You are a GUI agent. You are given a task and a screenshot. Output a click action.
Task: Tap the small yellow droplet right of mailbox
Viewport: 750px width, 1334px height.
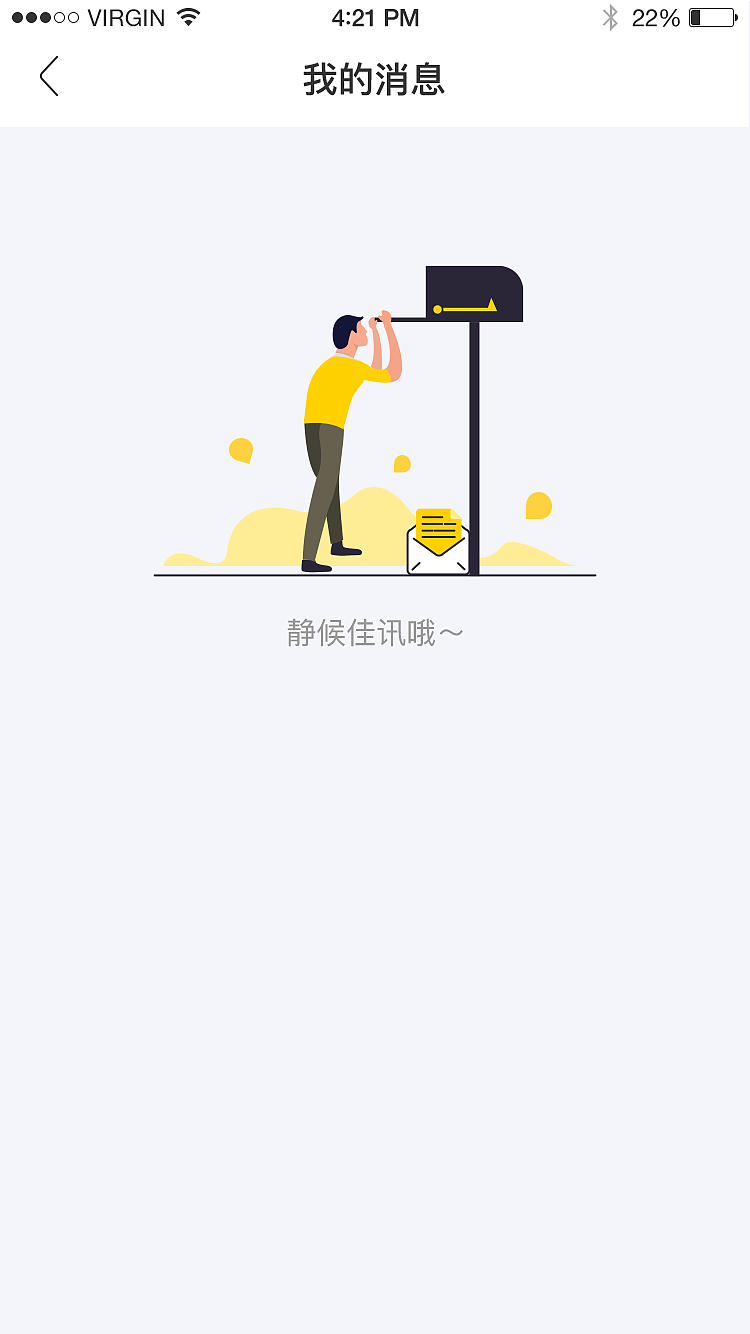(538, 506)
